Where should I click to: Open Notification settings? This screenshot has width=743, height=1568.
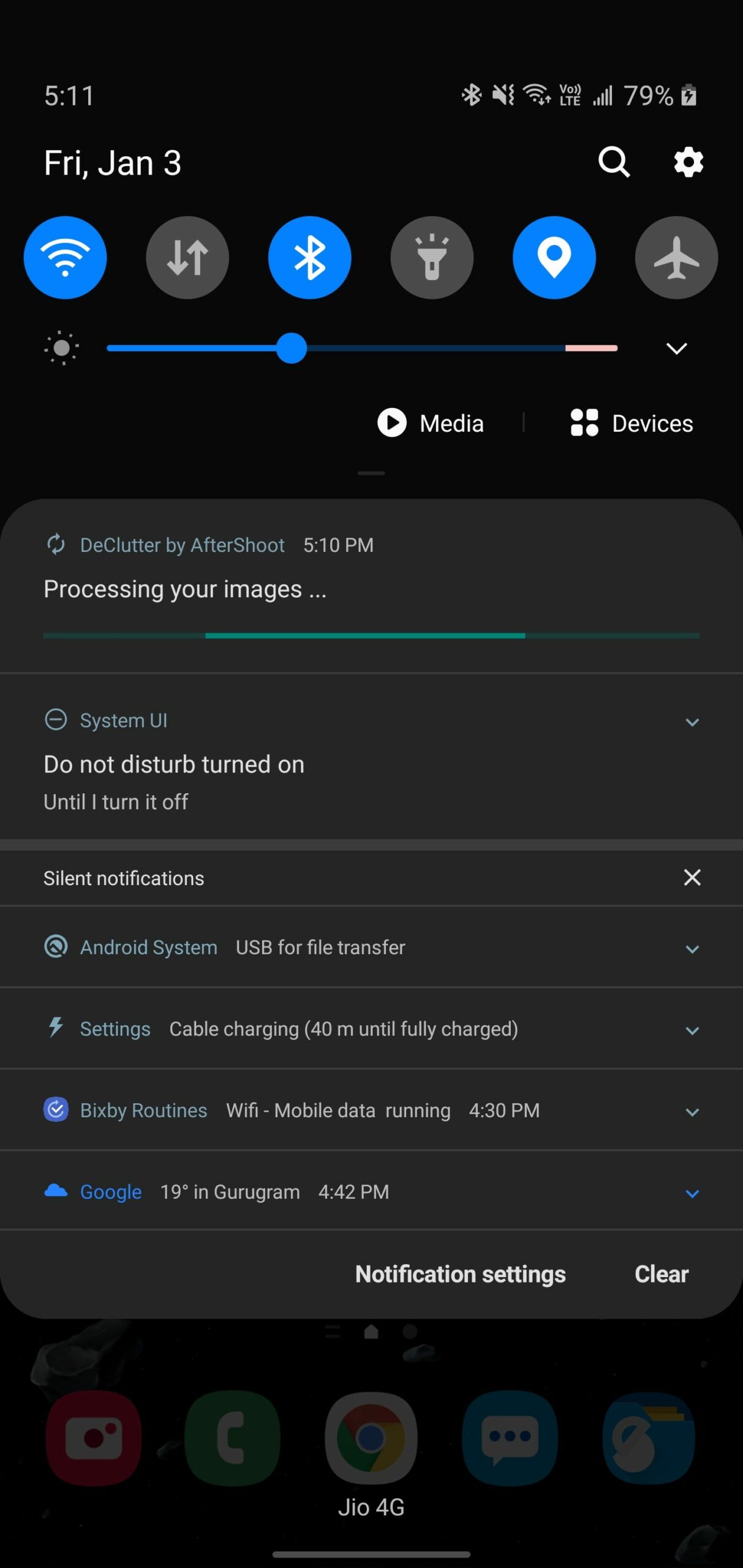tap(460, 1274)
